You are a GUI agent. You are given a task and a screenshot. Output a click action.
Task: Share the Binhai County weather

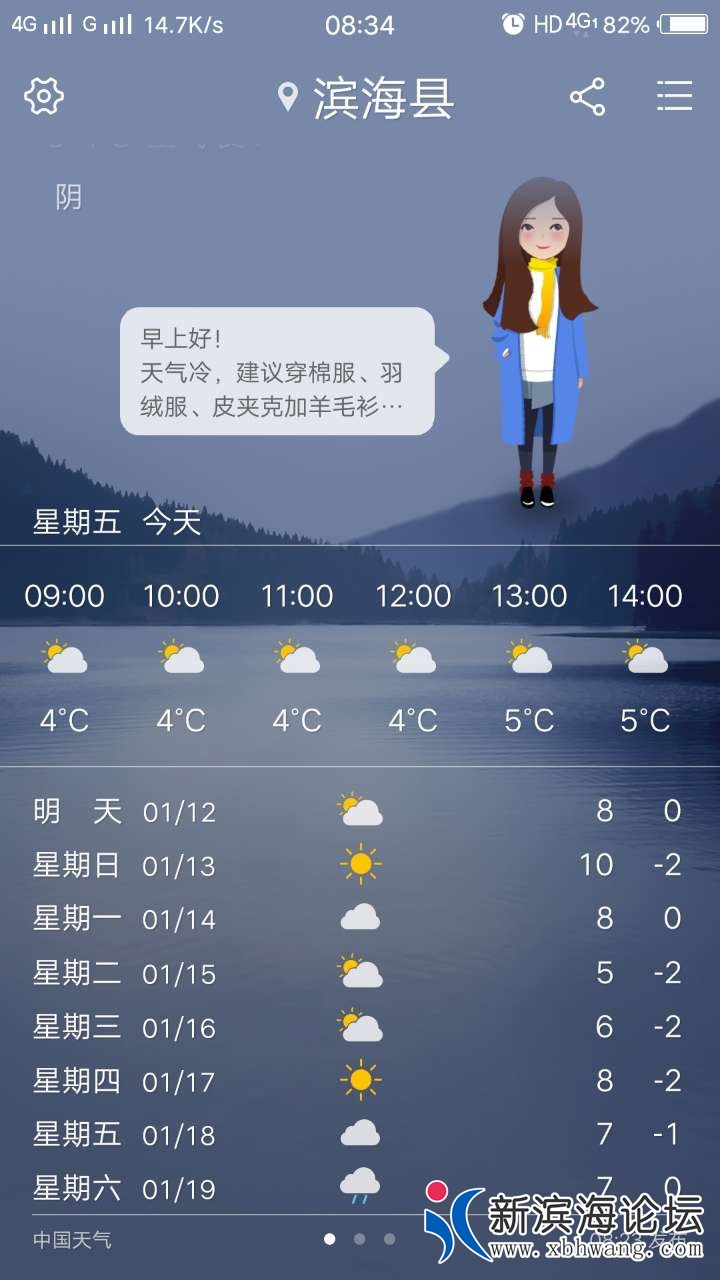pyautogui.click(x=587, y=97)
